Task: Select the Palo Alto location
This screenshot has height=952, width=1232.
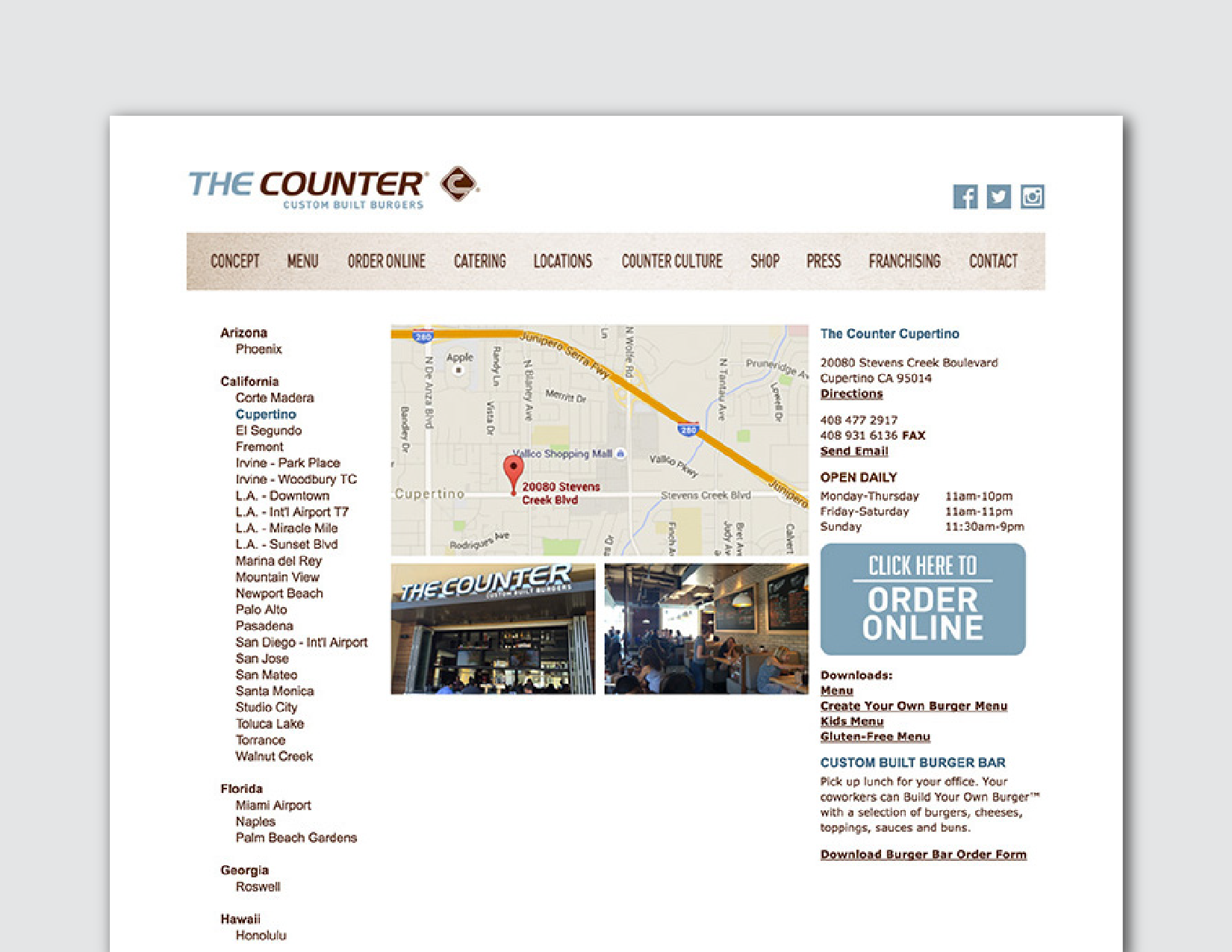Action: tap(261, 609)
